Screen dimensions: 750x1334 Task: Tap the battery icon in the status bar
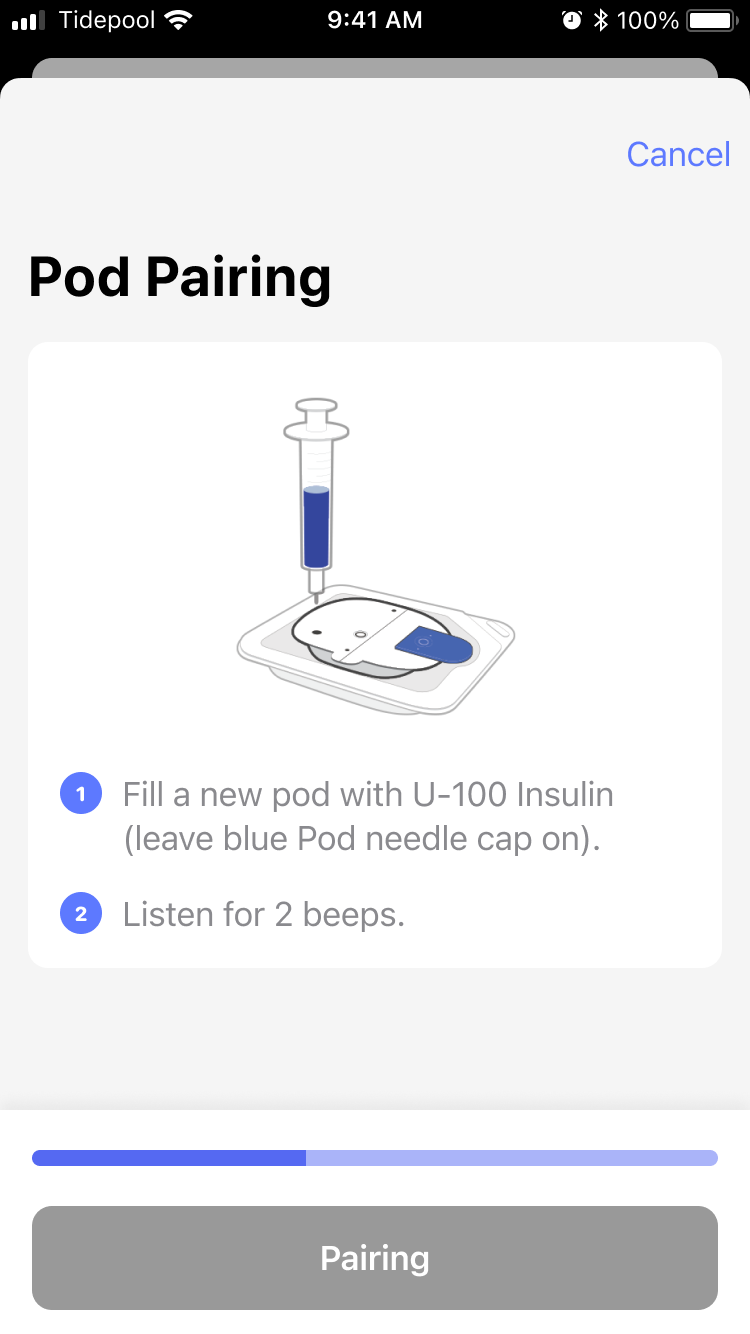coord(711,19)
